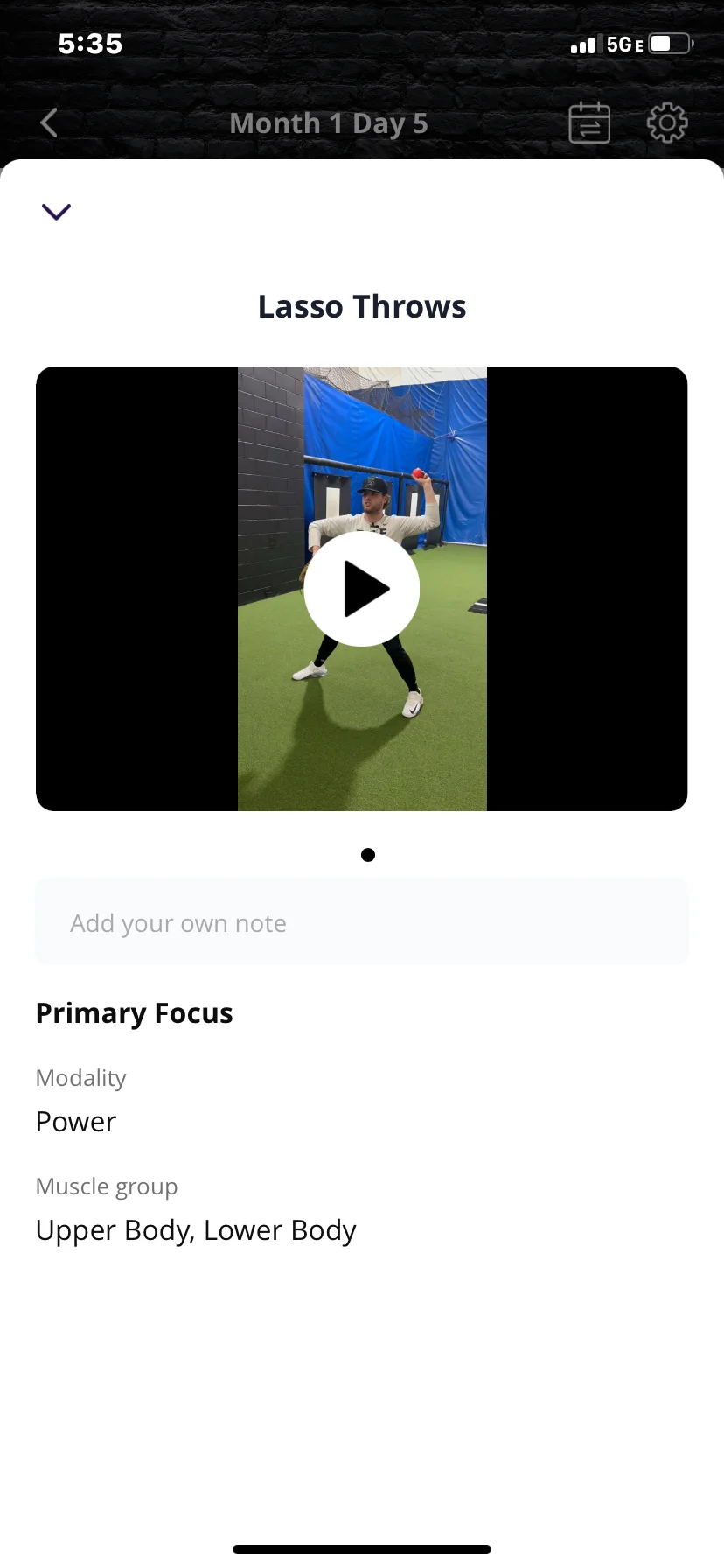Screen dimensions: 724x1568
Task: Tap the battery indicator in the status bar
Action: coord(670,43)
